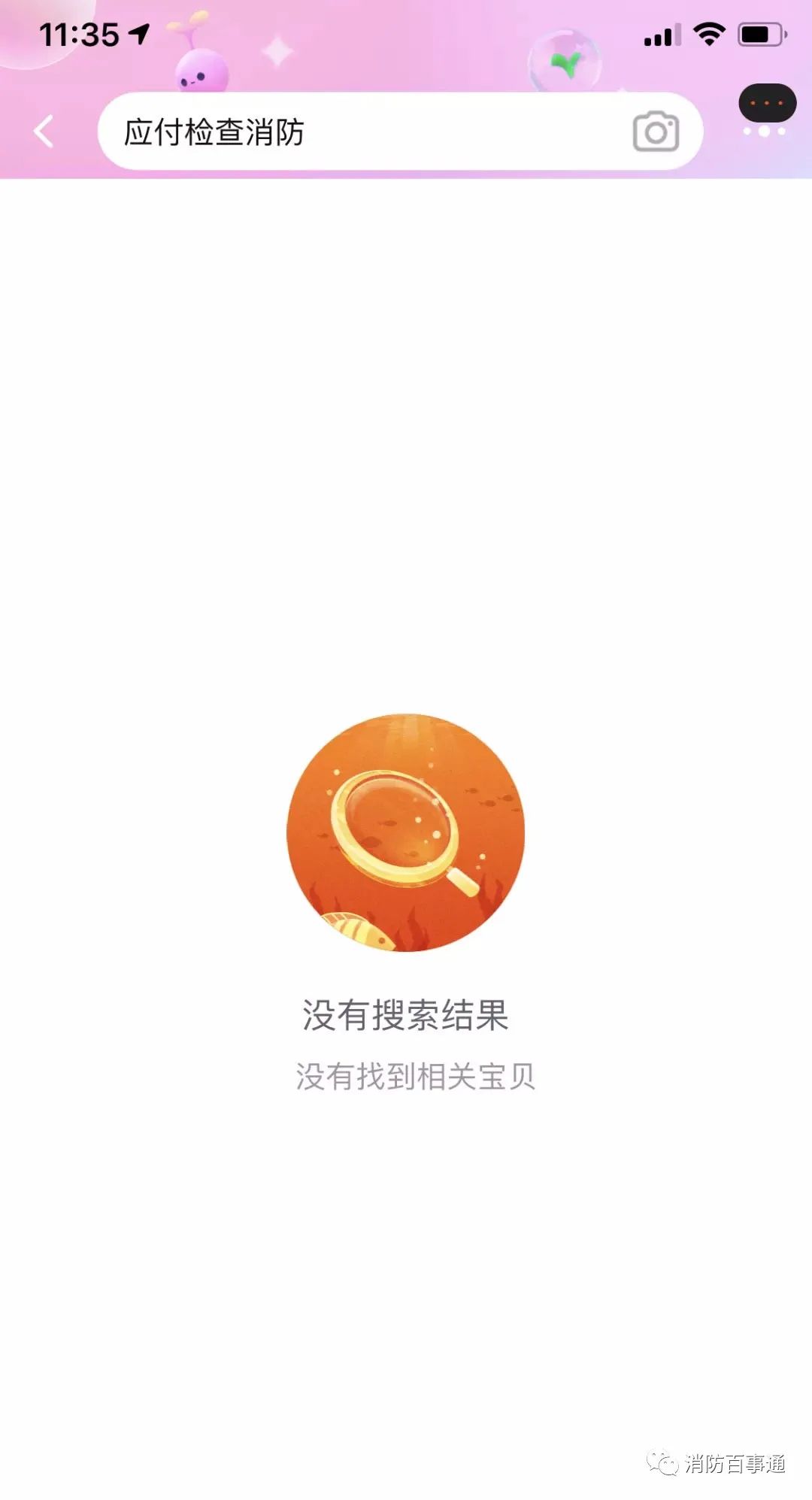Screen dimensions: 812x1500
Task: Click the Wi-Fi indicator in the status bar
Action: 709,33
